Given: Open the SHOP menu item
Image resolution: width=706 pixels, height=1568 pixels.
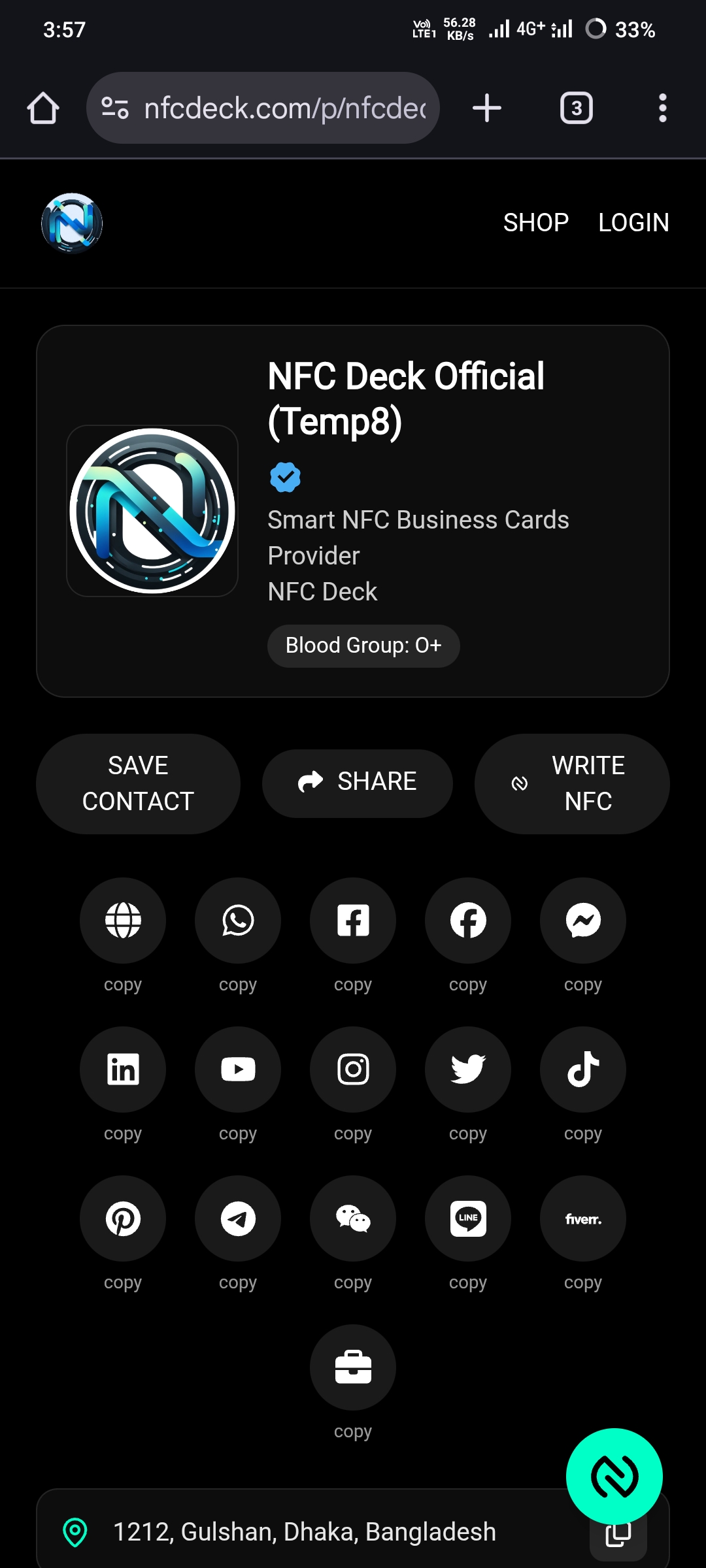Looking at the screenshot, I should click(535, 222).
